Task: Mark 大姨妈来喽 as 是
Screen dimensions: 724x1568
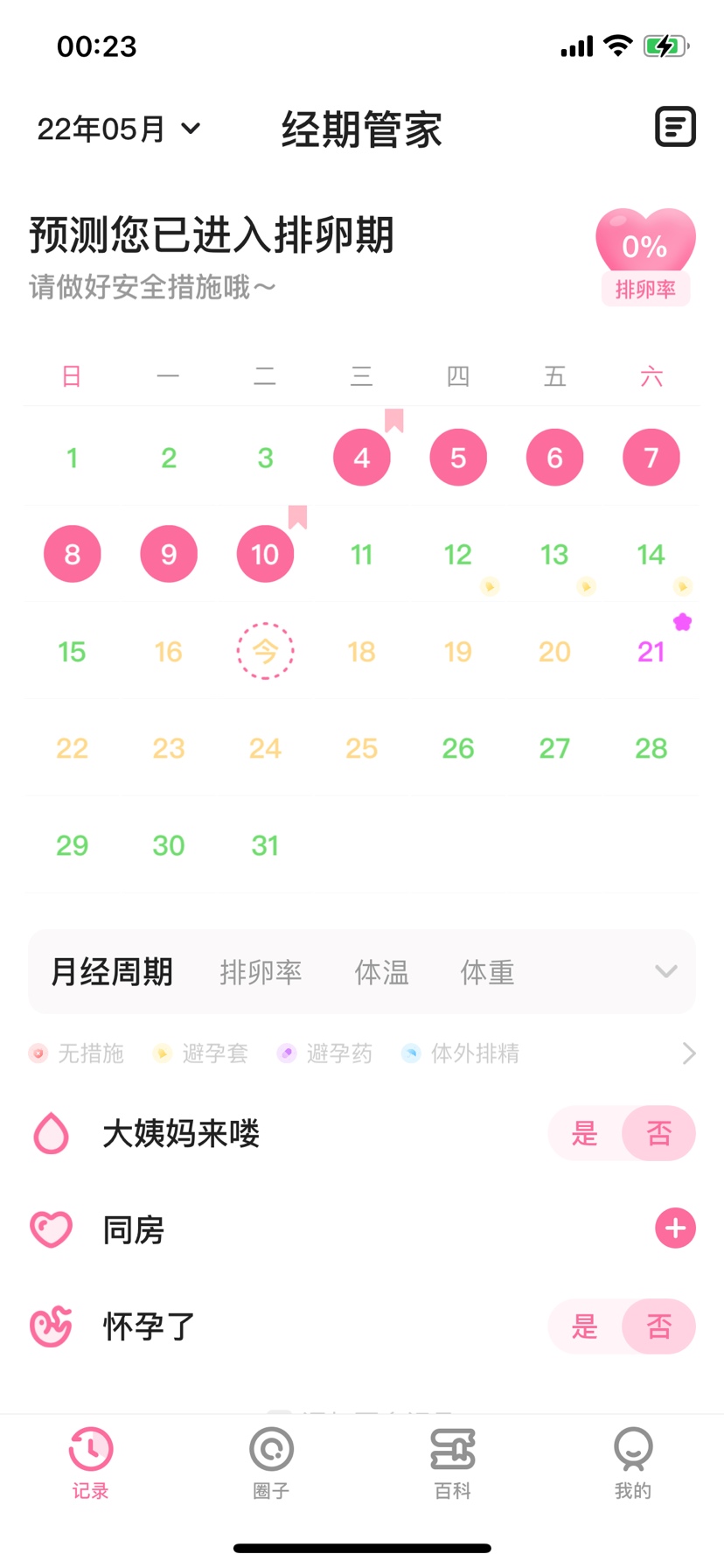Action: coord(585,1134)
